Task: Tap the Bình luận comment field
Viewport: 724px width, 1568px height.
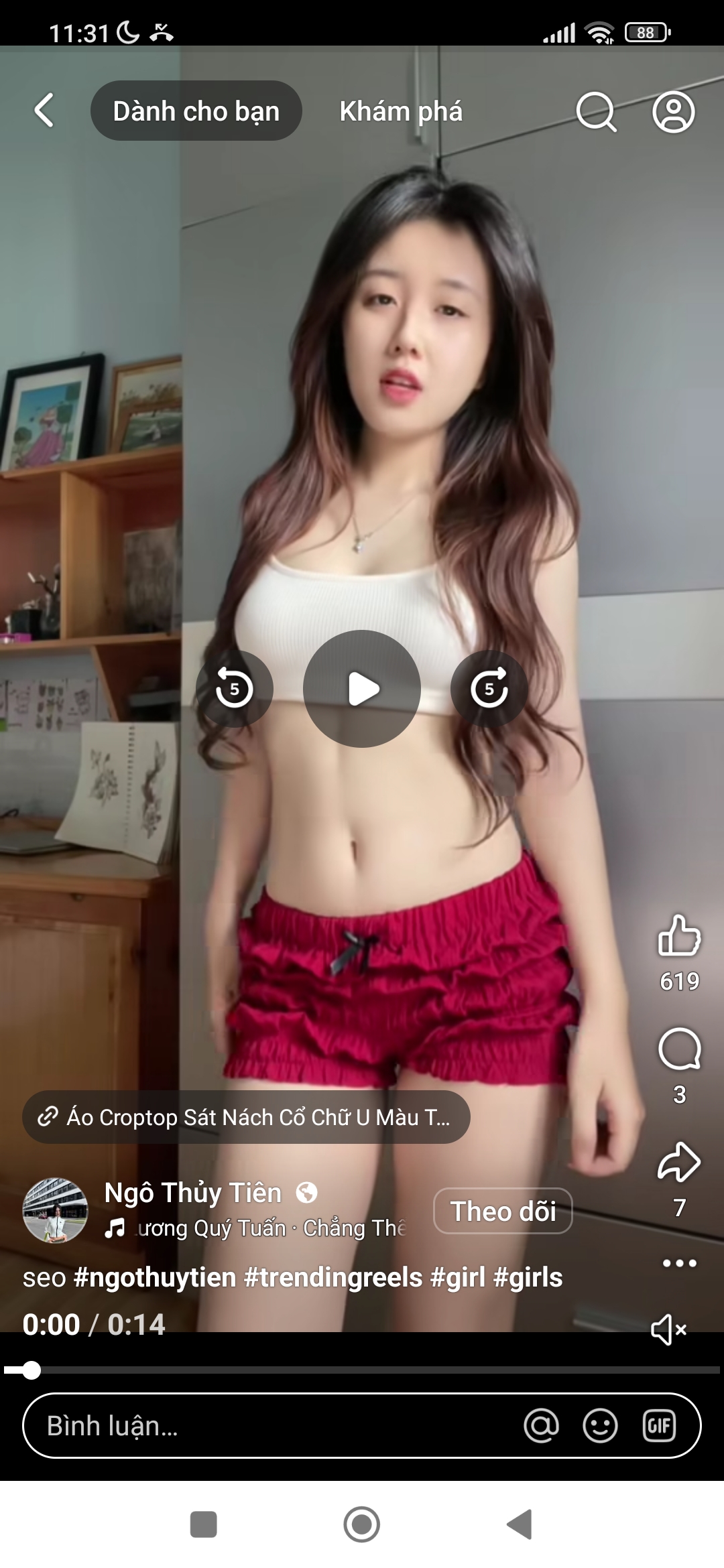Action: click(268, 1426)
